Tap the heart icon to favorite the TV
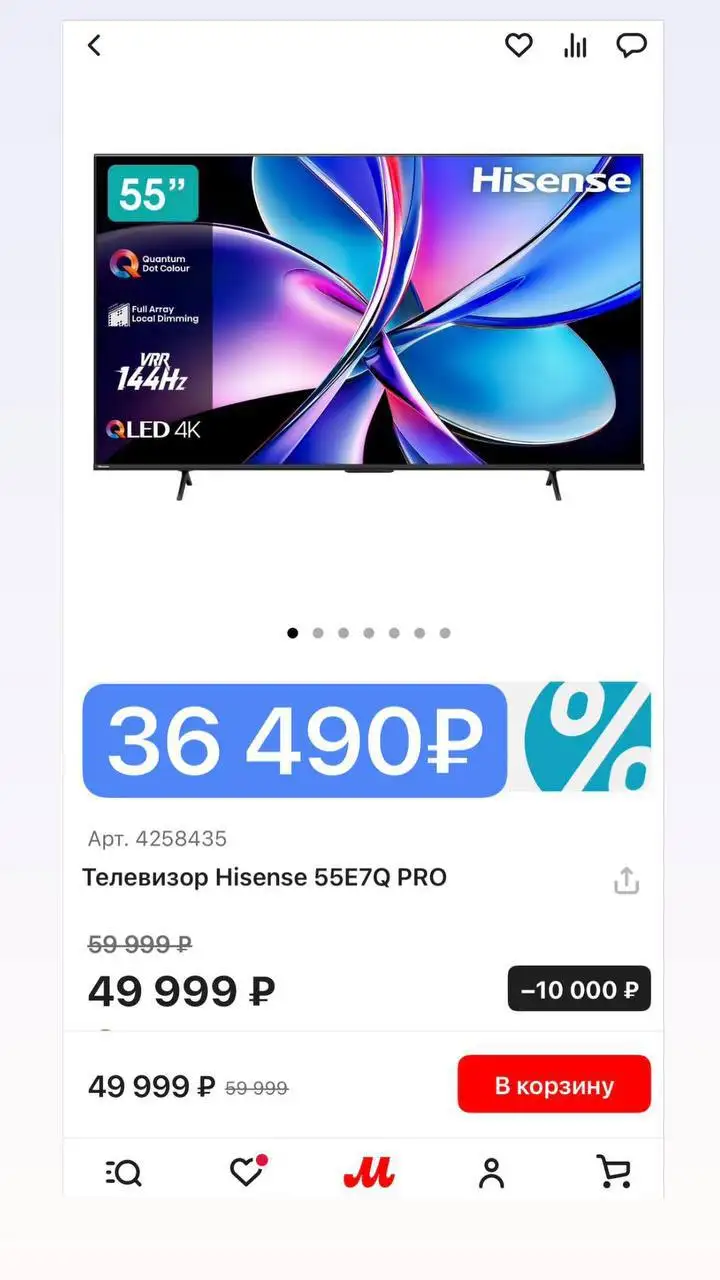 pos(518,45)
